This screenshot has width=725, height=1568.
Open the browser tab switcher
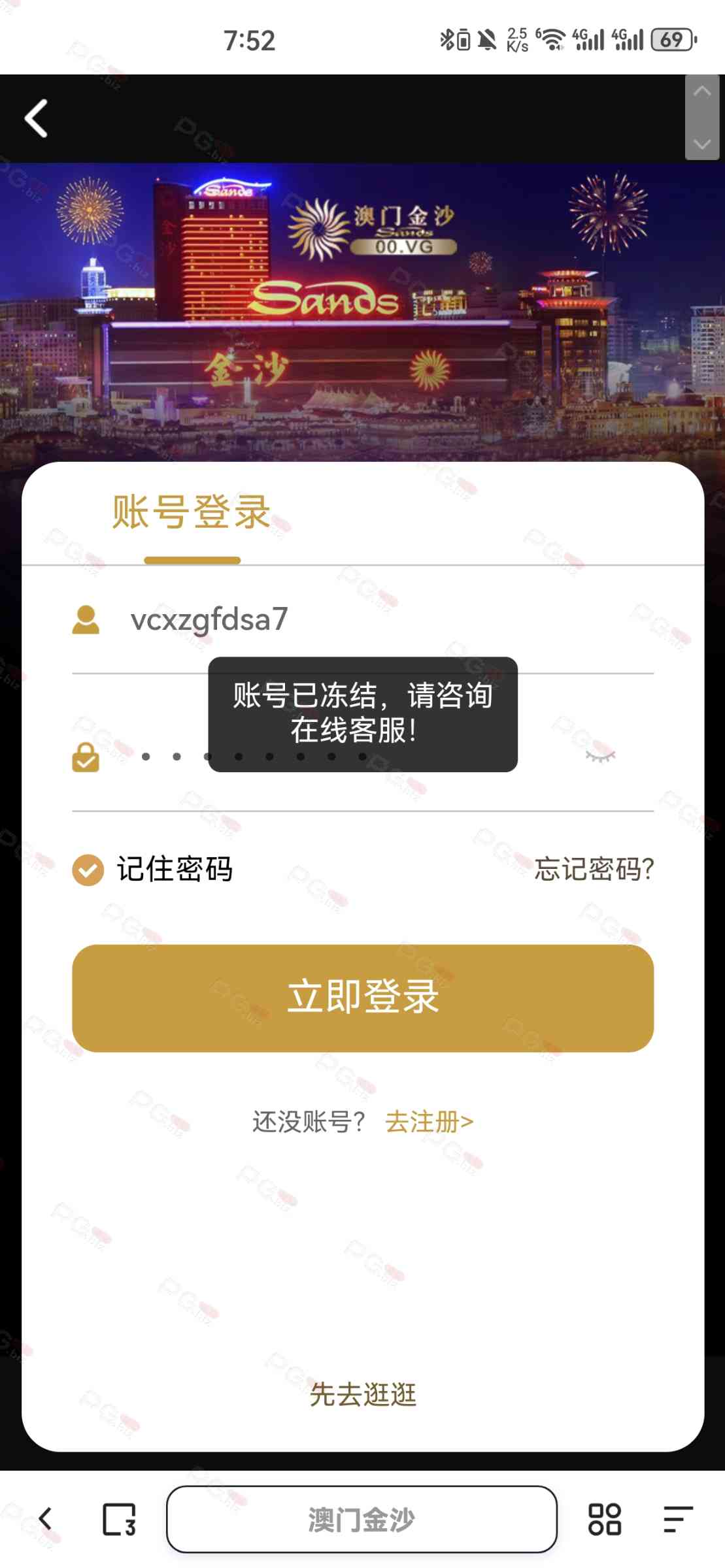(119, 1518)
